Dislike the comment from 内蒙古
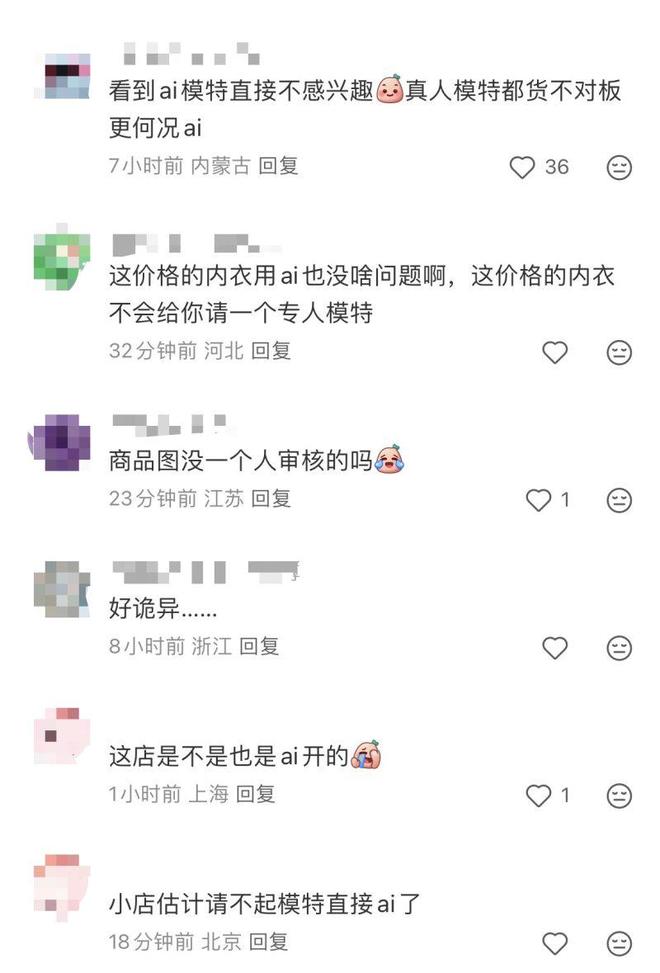The width and height of the screenshot is (660, 973). (620, 167)
